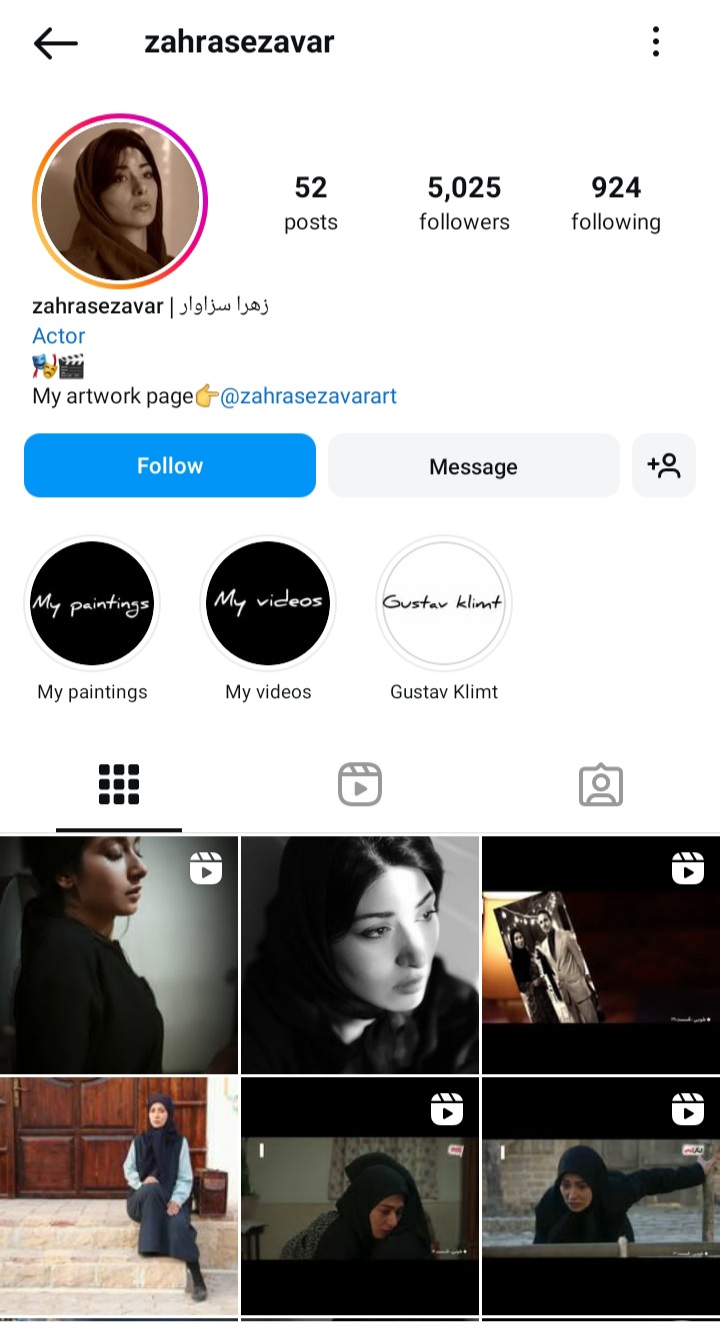720x1323 pixels.
Task: Open the 5,025 followers list
Action: point(464,202)
